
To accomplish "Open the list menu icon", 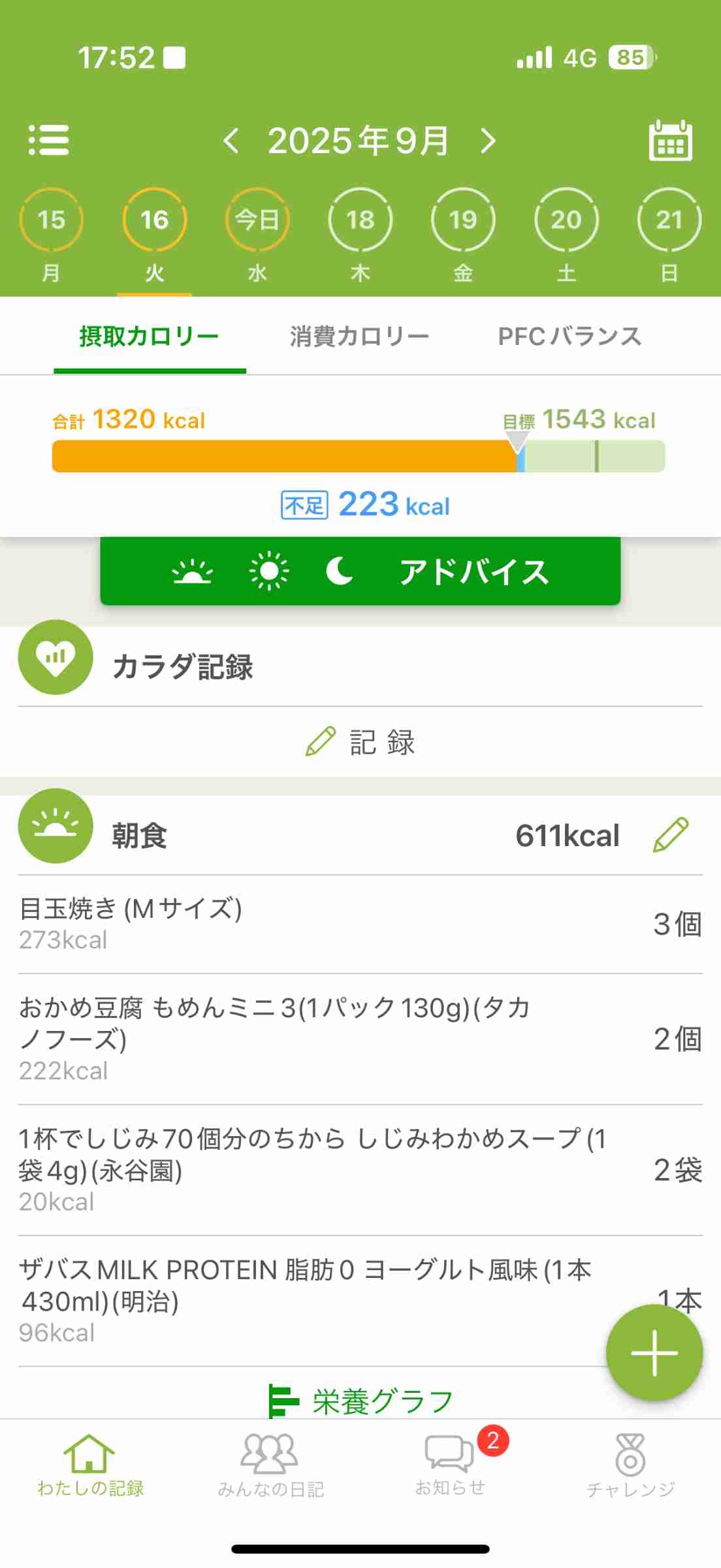I will coord(49,140).
